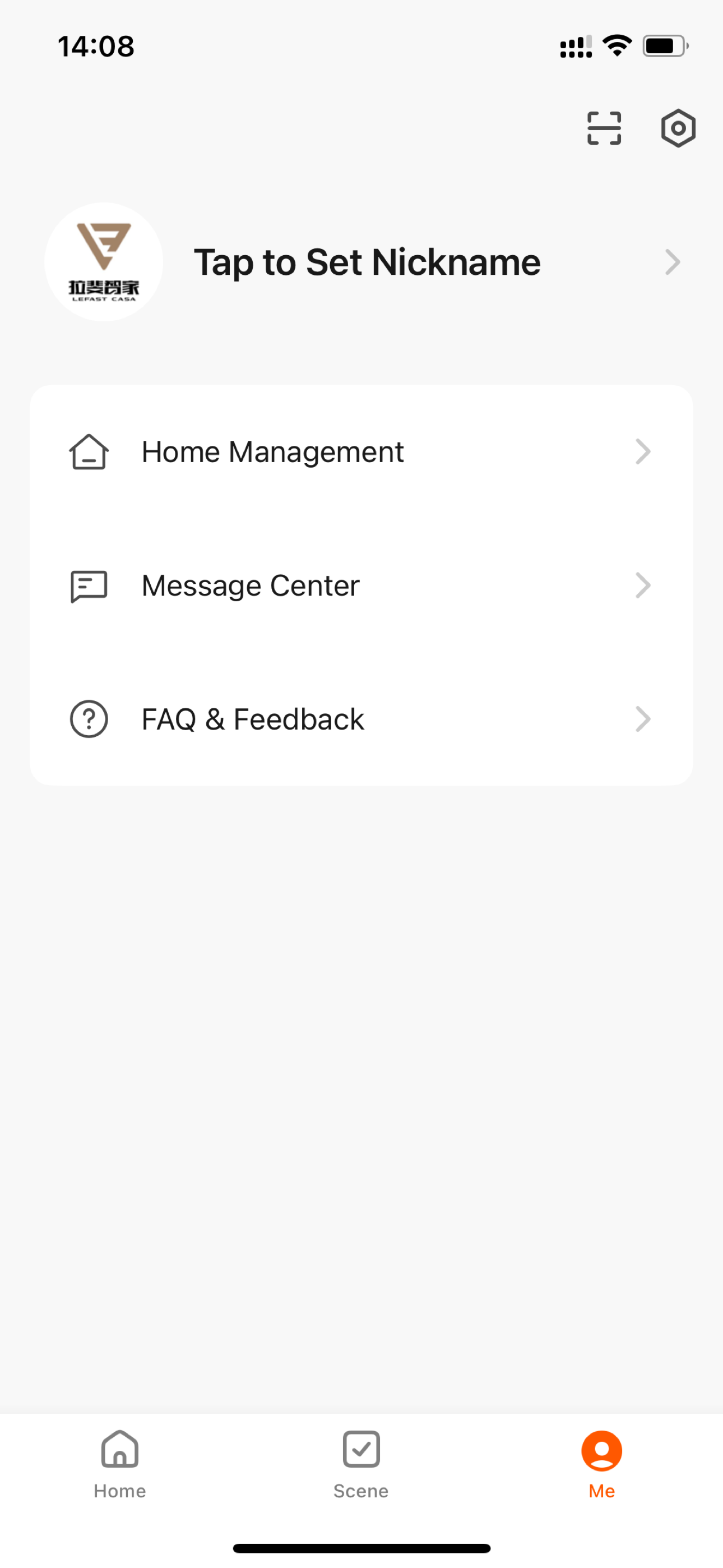Tap the profile avatar picture
This screenshot has width=723, height=1568.
click(x=104, y=262)
